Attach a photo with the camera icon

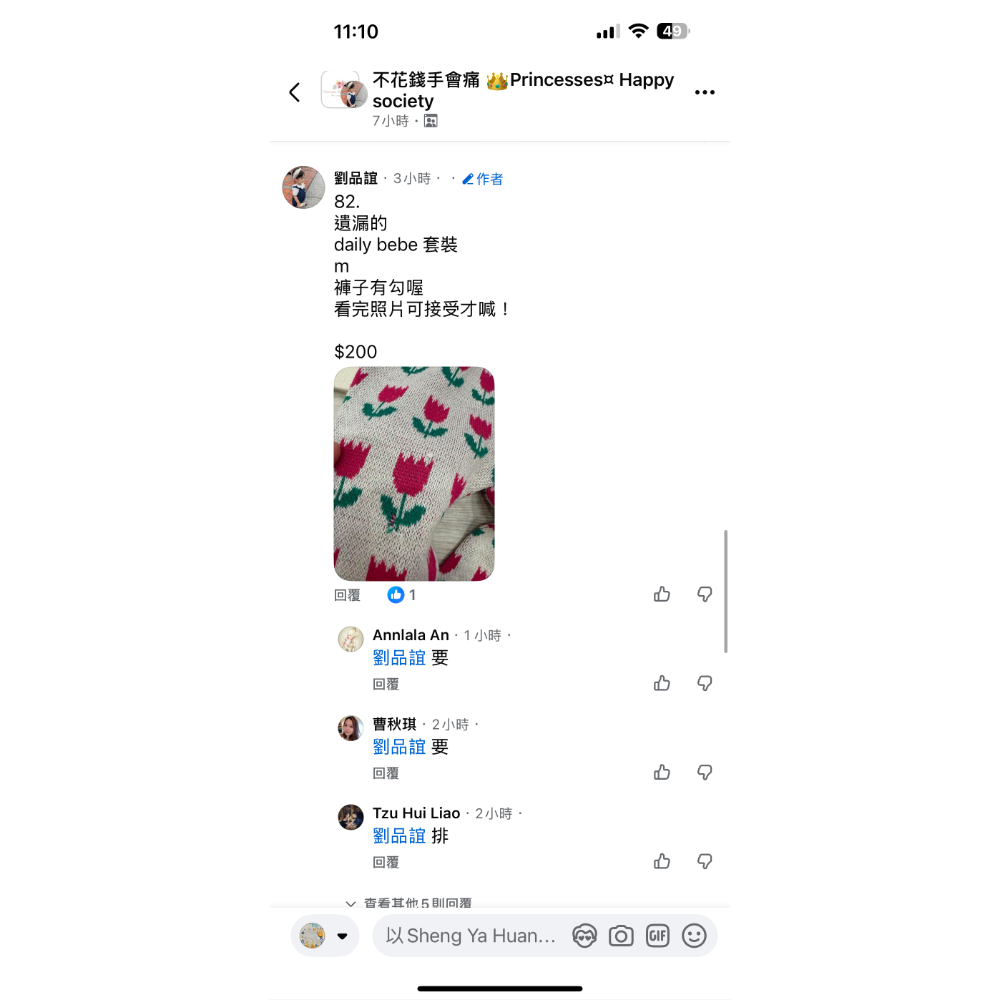(621, 936)
